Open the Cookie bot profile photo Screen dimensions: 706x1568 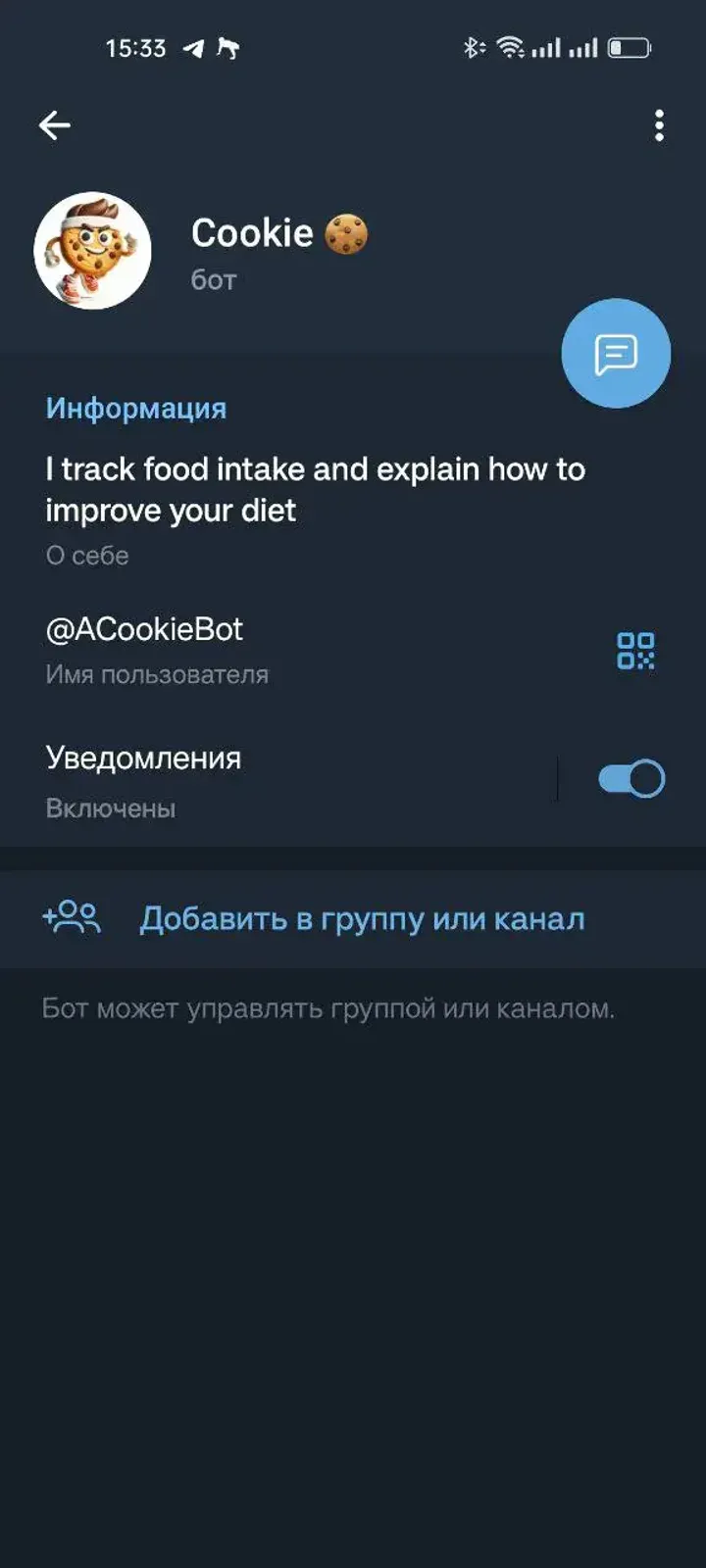[93, 250]
